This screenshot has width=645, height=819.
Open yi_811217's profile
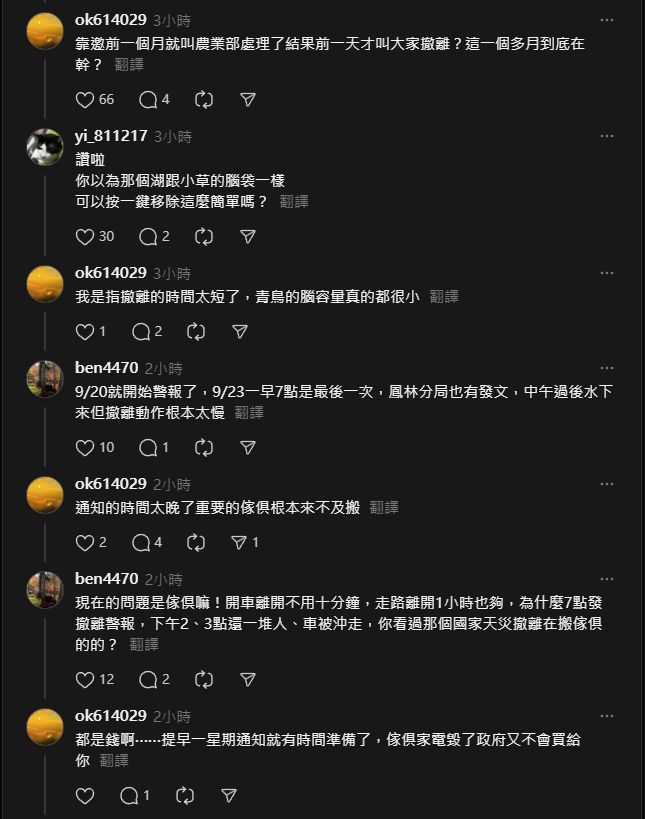pyautogui.click(x=111, y=136)
